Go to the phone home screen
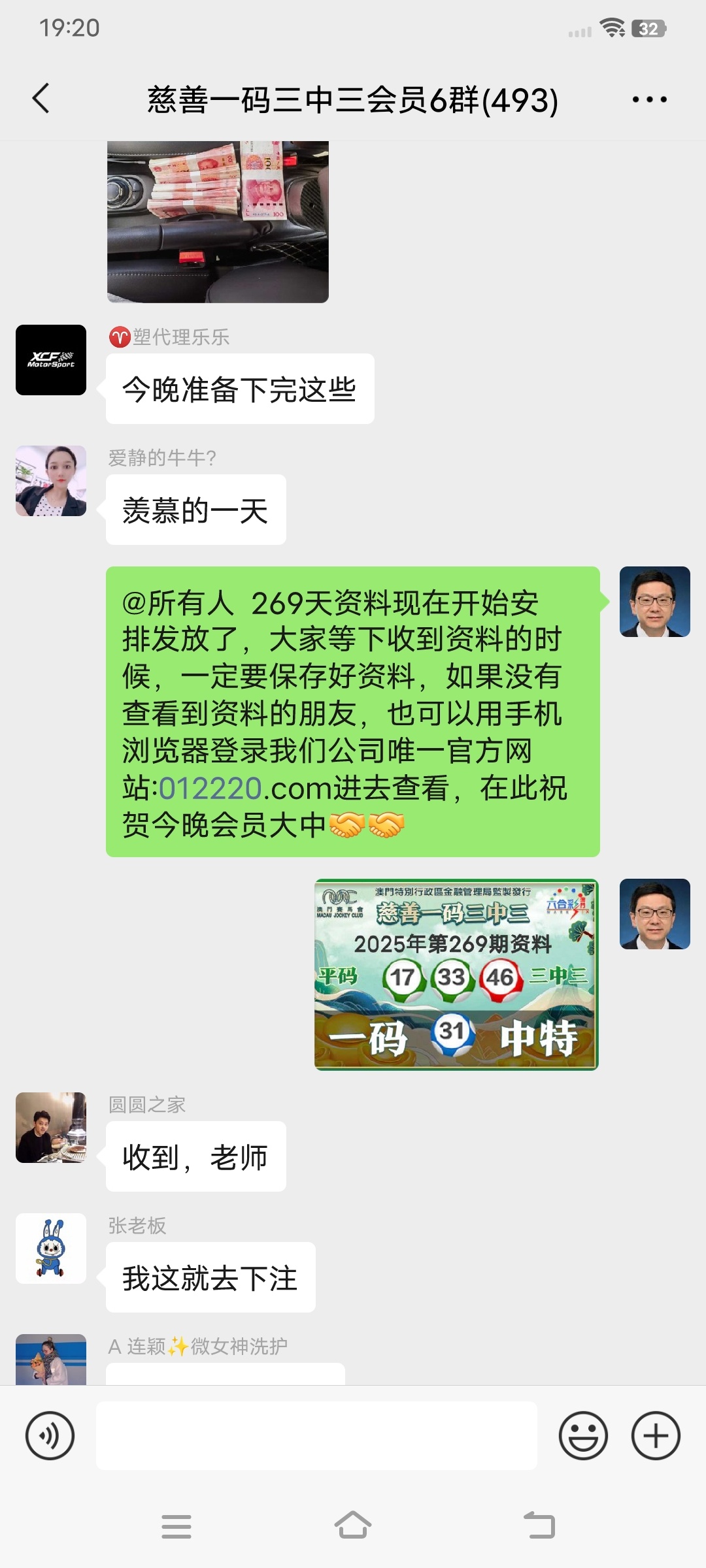This screenshot has width=706, height=1568. coord(353,1526)
